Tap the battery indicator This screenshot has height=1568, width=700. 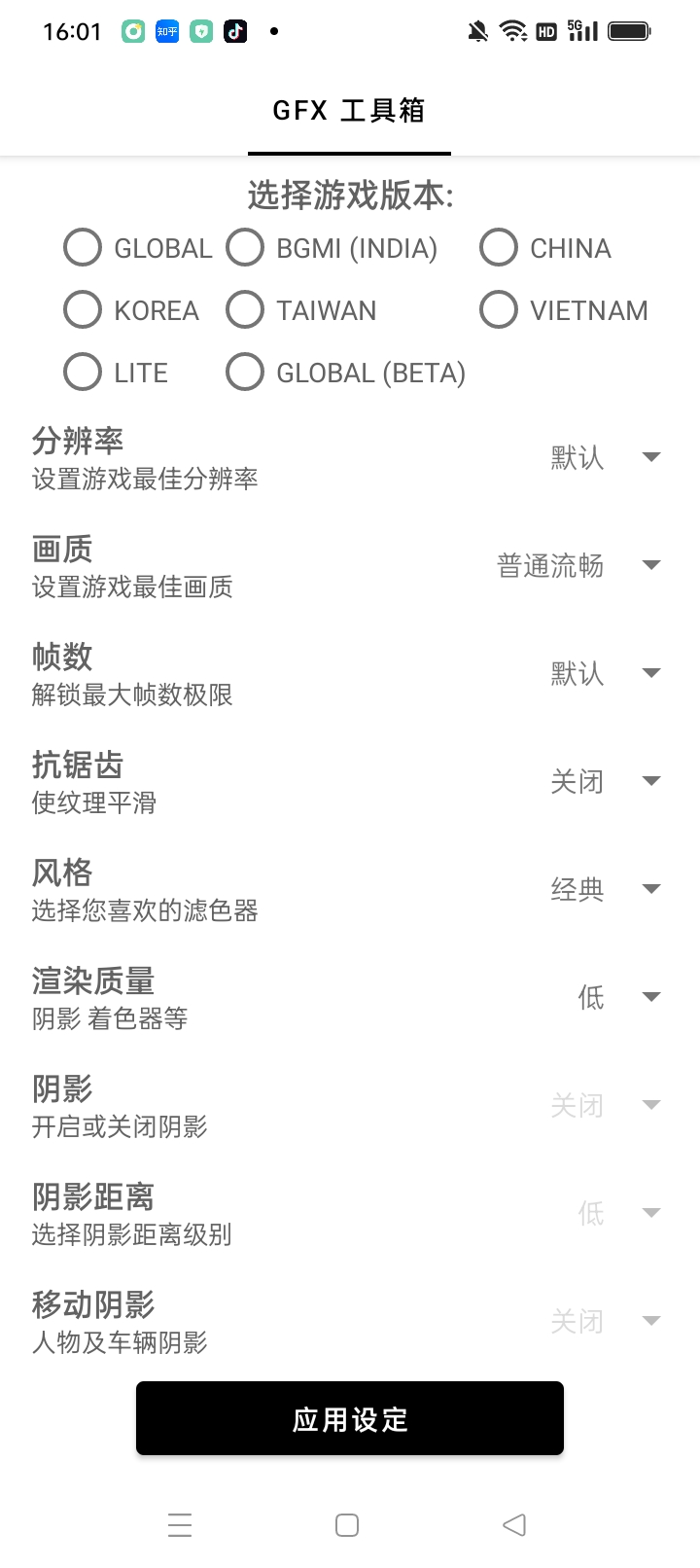[x=629, y=30]
